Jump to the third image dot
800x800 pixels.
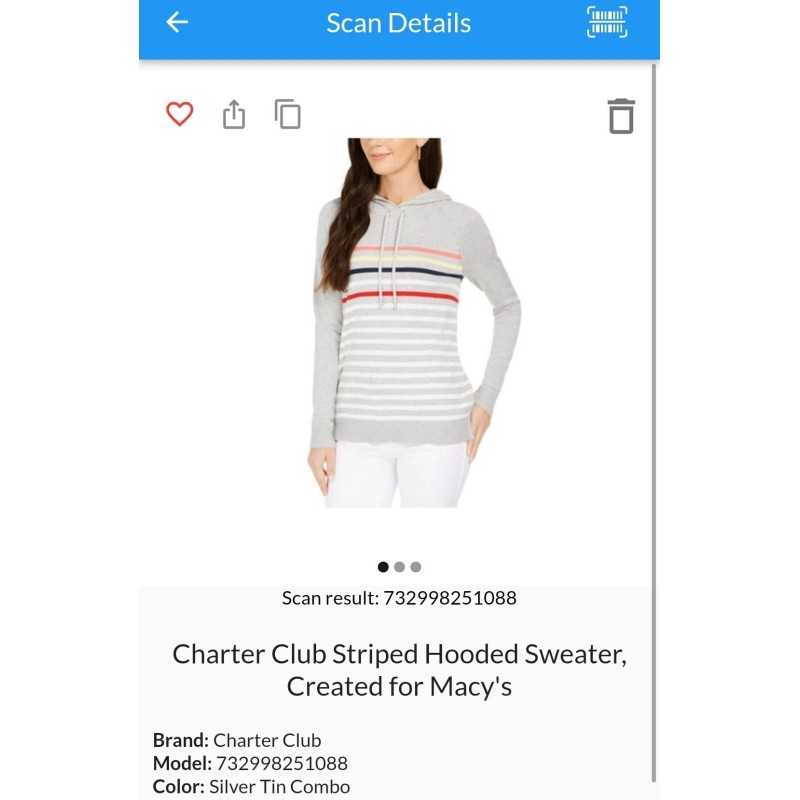pyautogui.click(x=416, y=567)
